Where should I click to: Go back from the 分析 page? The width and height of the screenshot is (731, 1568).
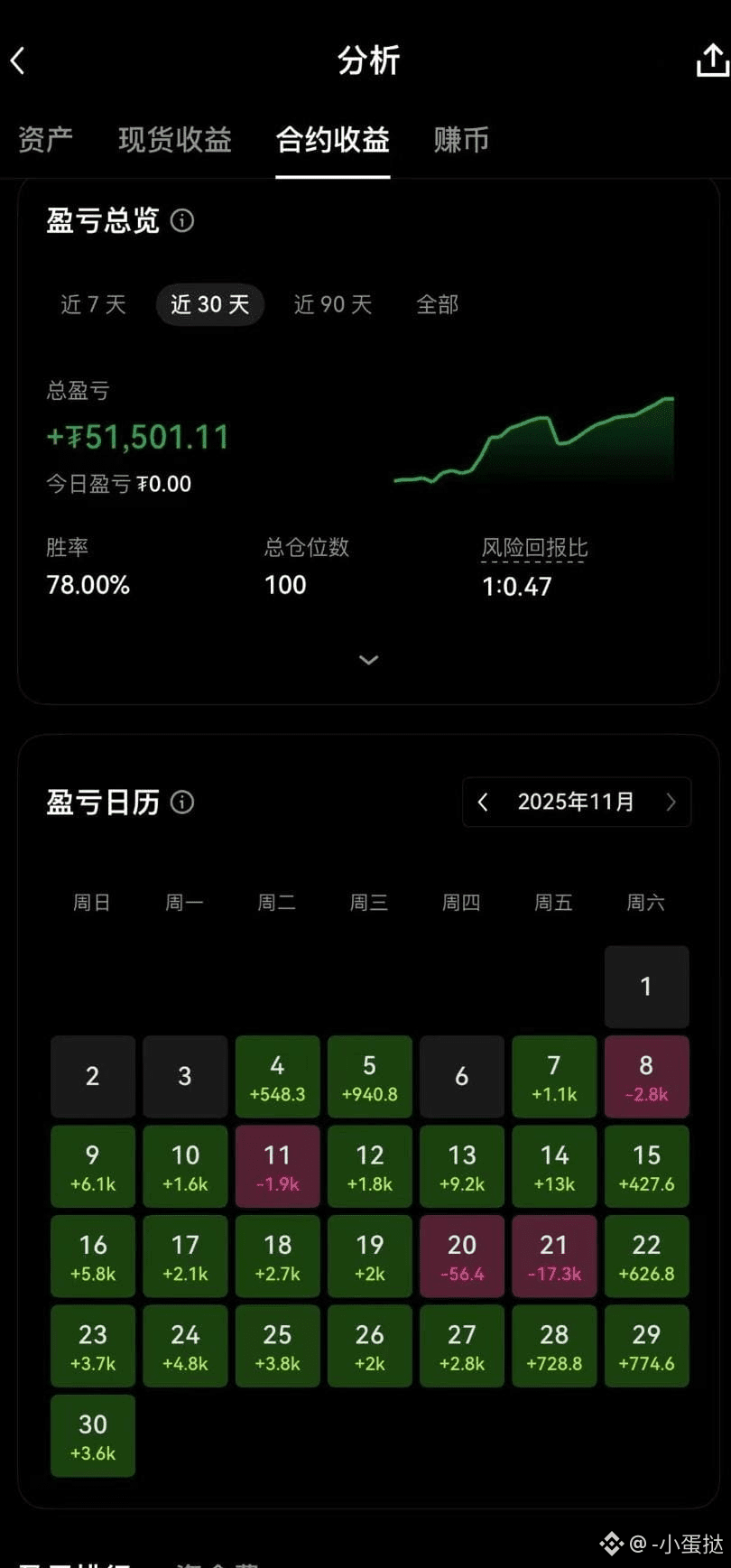tap(18, 60)
